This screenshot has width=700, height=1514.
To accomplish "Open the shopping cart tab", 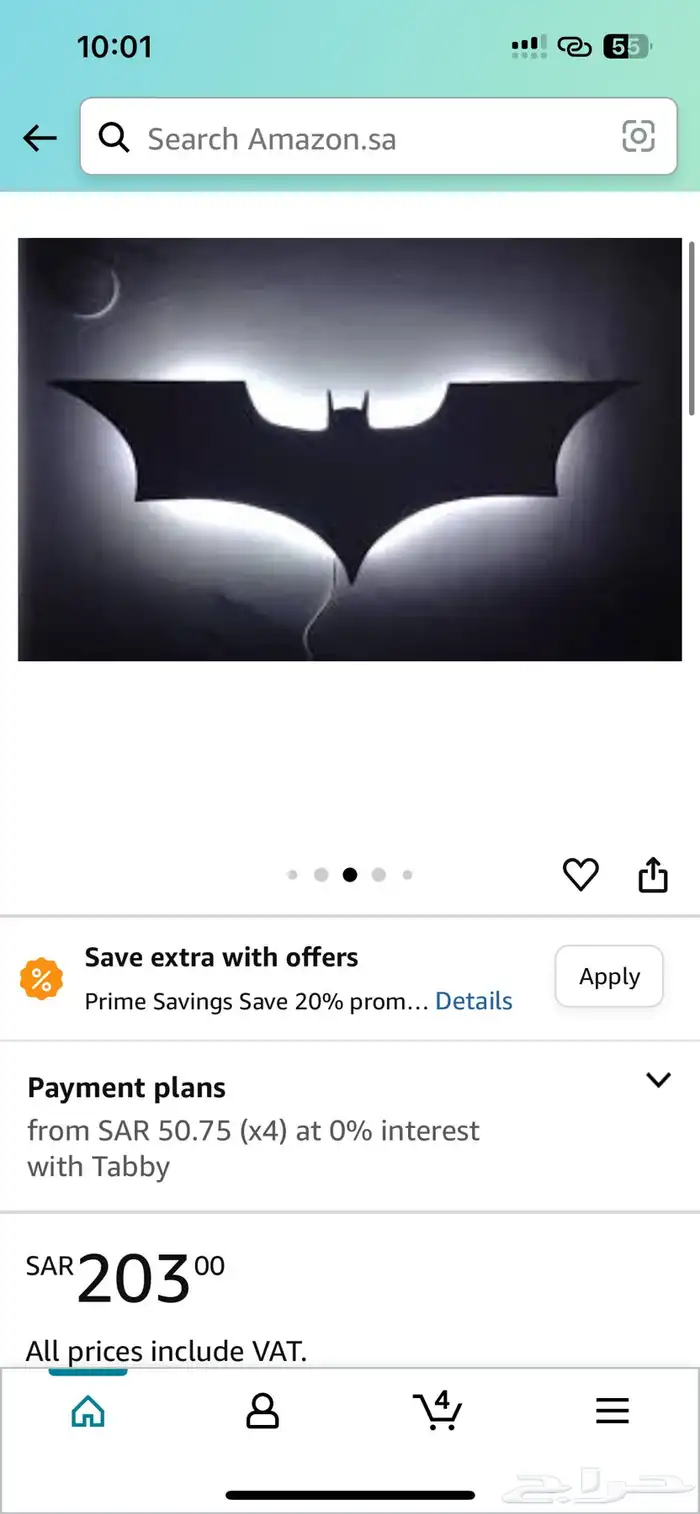I will click(x=437, y=1410).
